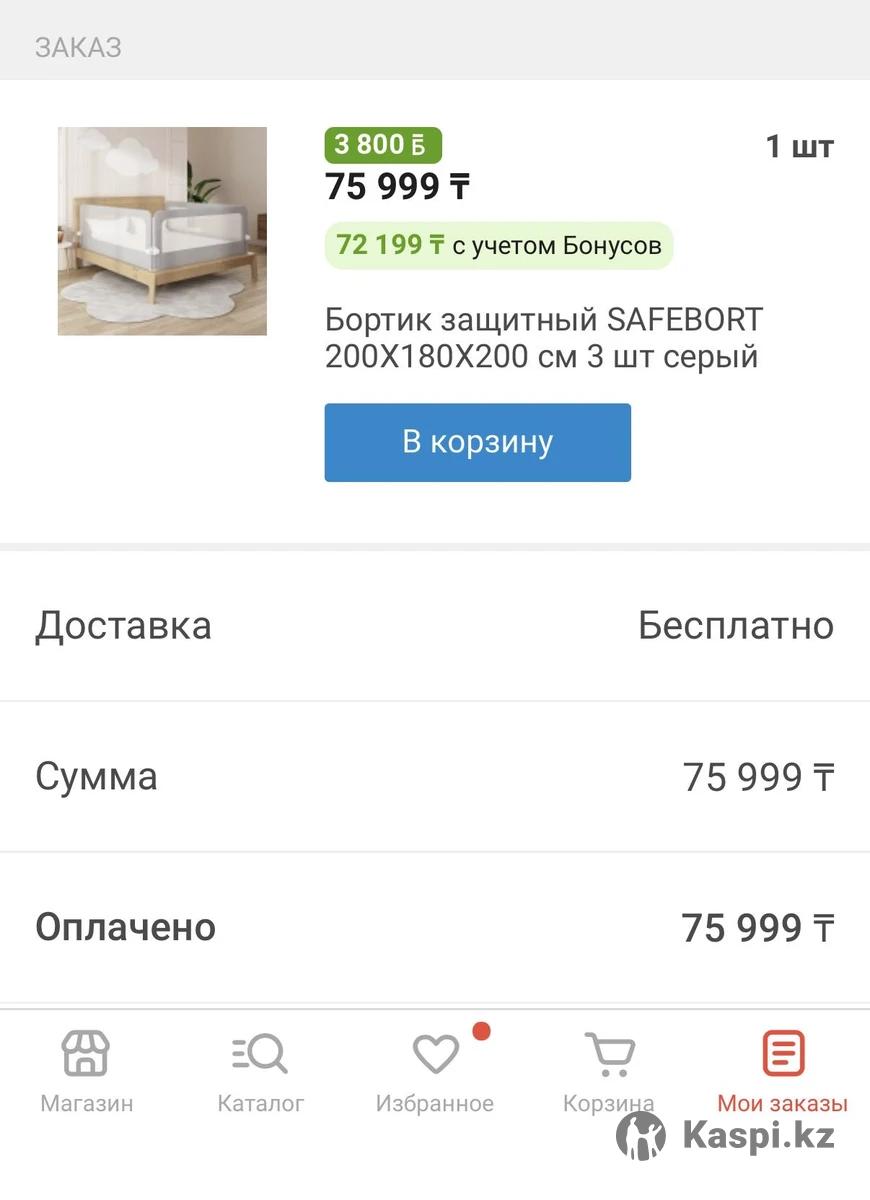
Task: Add the SAFEBORT item to the cart
Action: (477, 442)
